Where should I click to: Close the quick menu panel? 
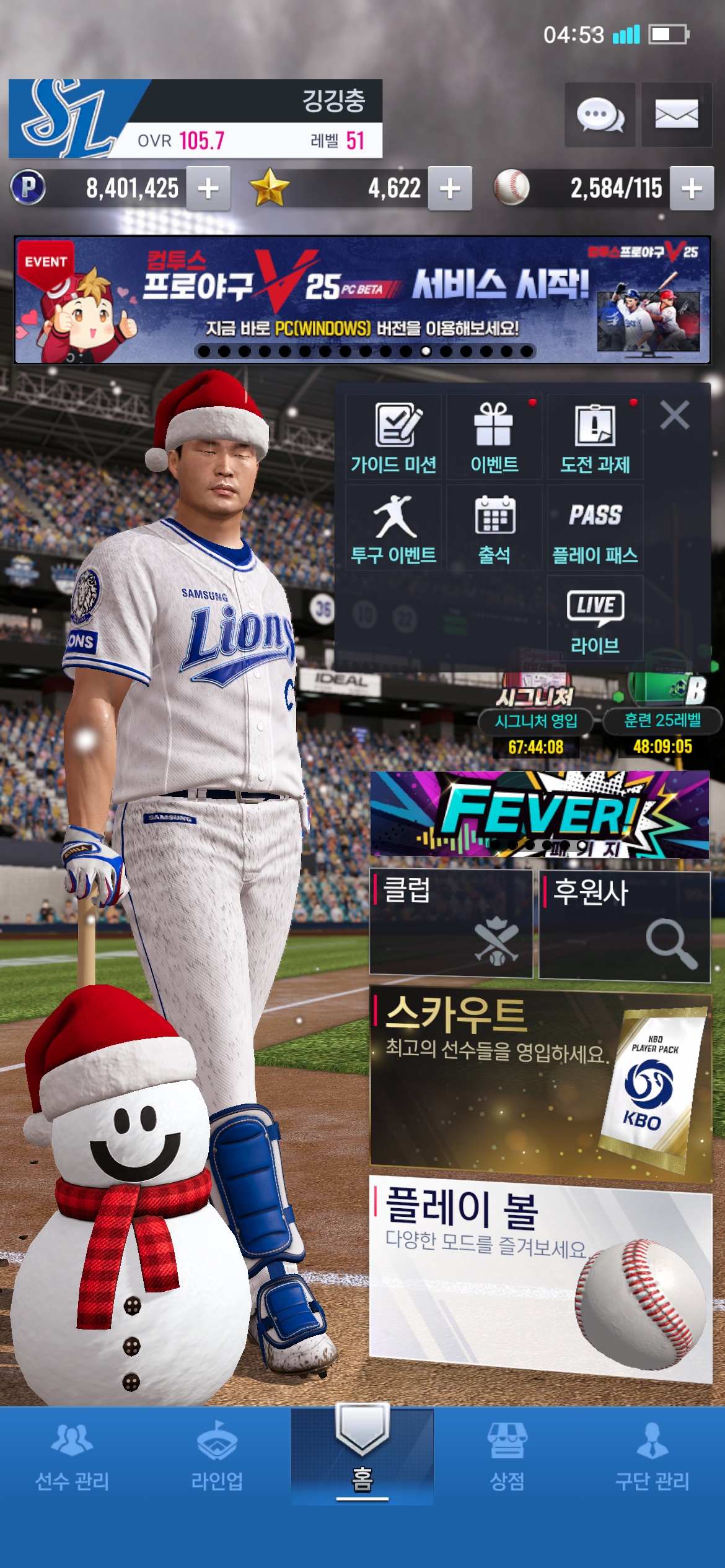[x=675, y=415]
